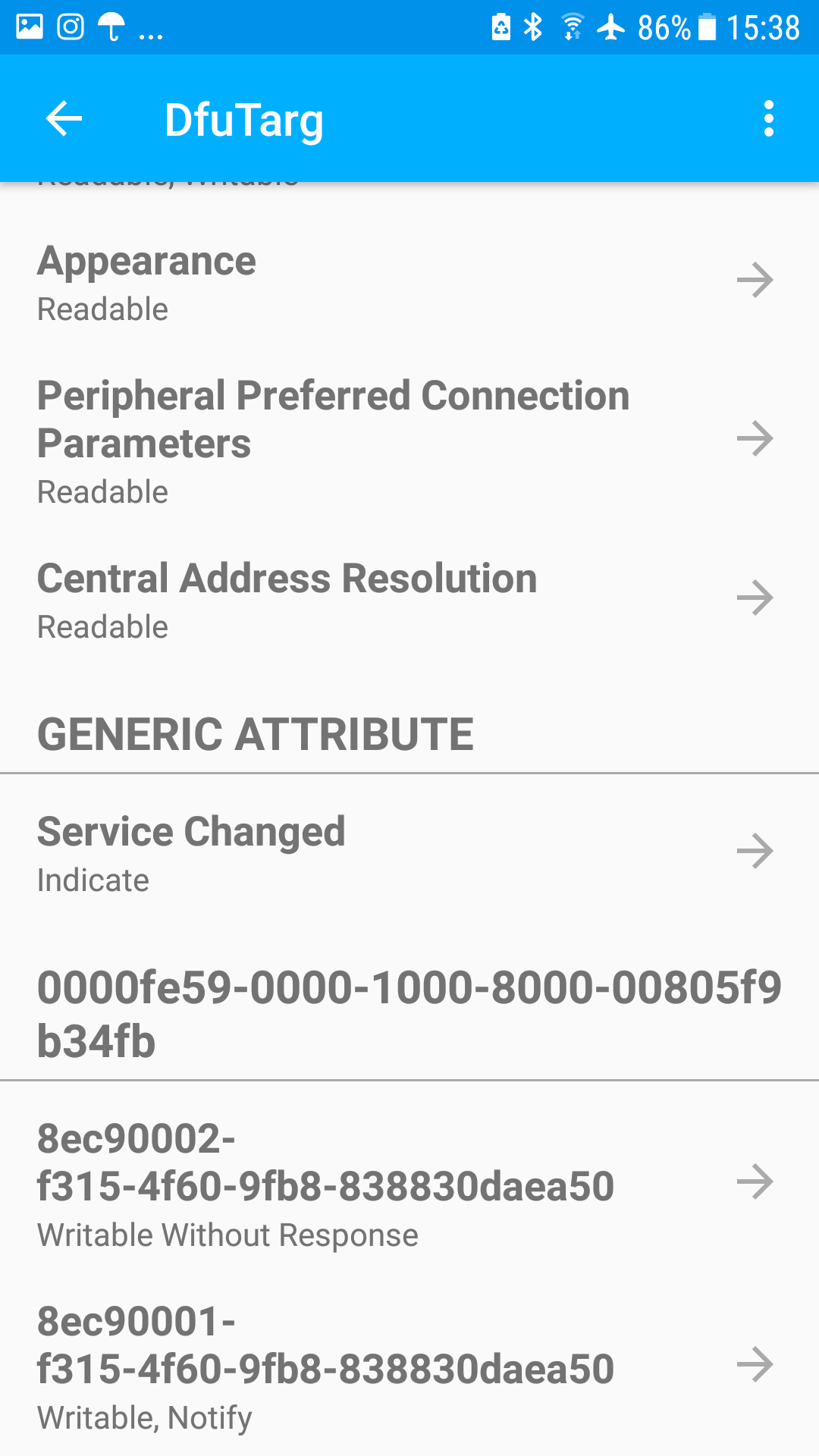Screen dimensions: 819x1456
Task: Go back using the arrow icon
Action: 64,119
